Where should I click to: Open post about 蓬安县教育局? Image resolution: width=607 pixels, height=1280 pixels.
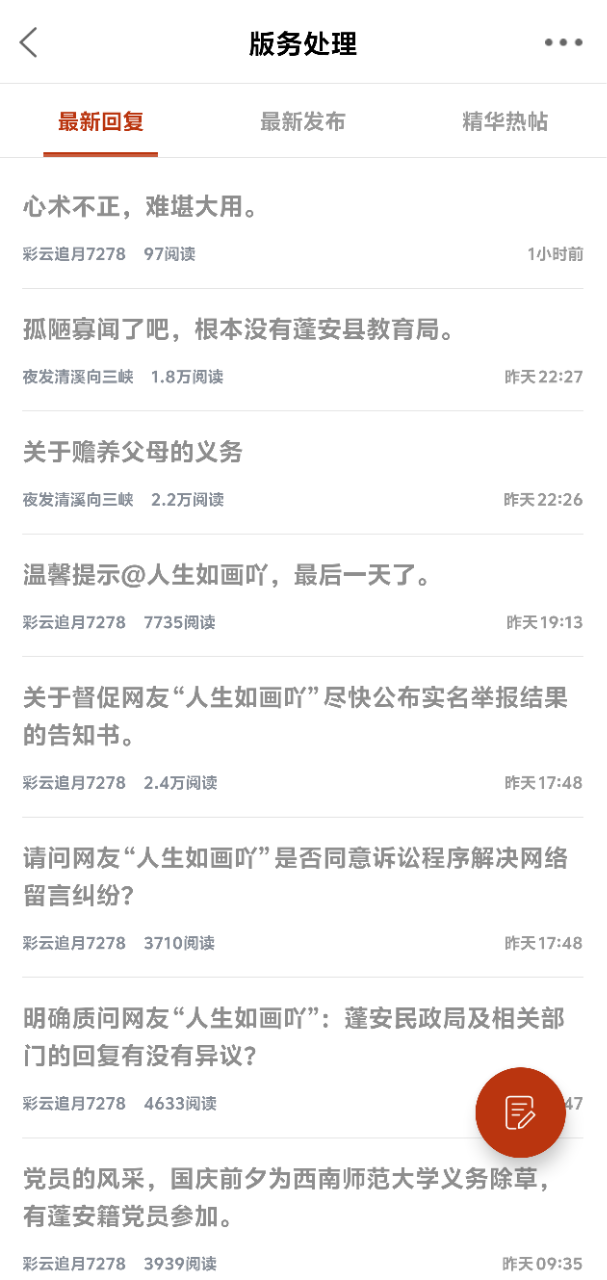238,329
